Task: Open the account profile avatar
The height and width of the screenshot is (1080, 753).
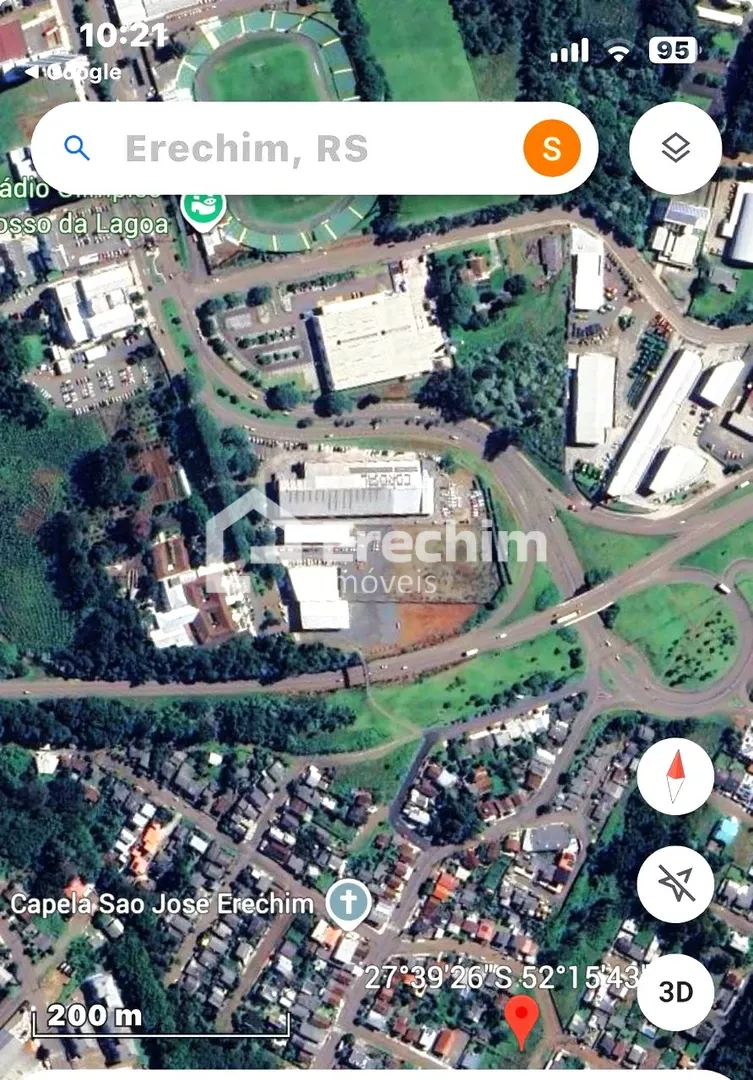Action: pos(551,149)
